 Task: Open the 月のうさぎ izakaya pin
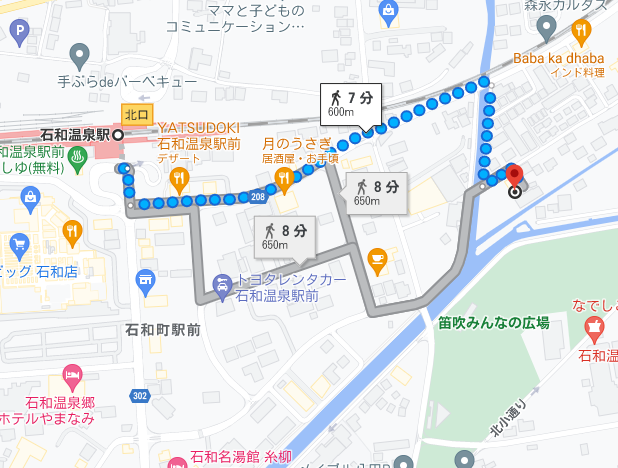click(287, 177)
